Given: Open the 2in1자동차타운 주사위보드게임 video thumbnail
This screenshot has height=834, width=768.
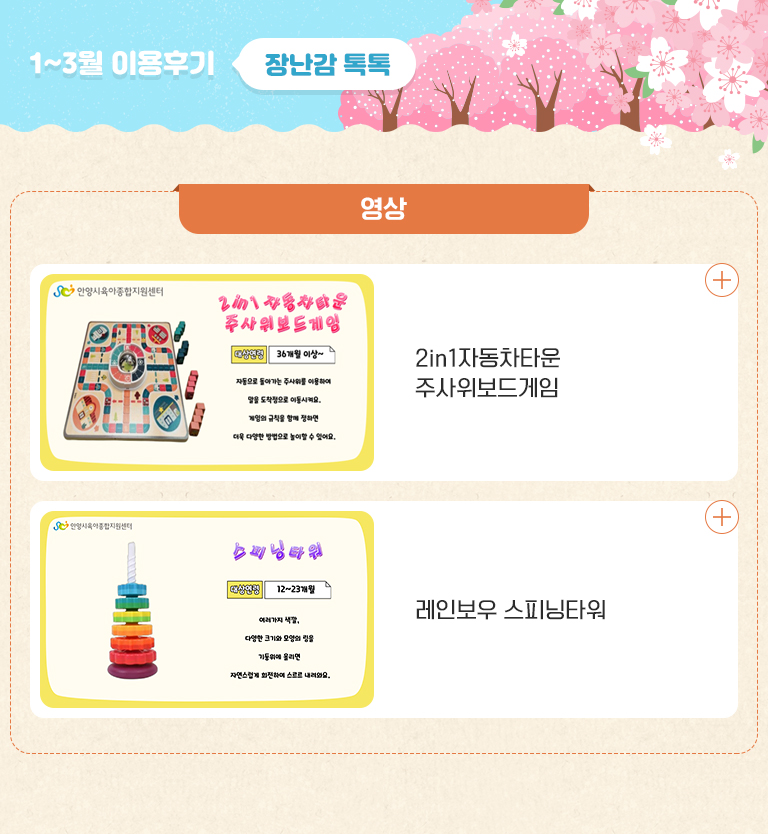Looking at the screenshot, I should pyautogui.click(x=207, y=372).
